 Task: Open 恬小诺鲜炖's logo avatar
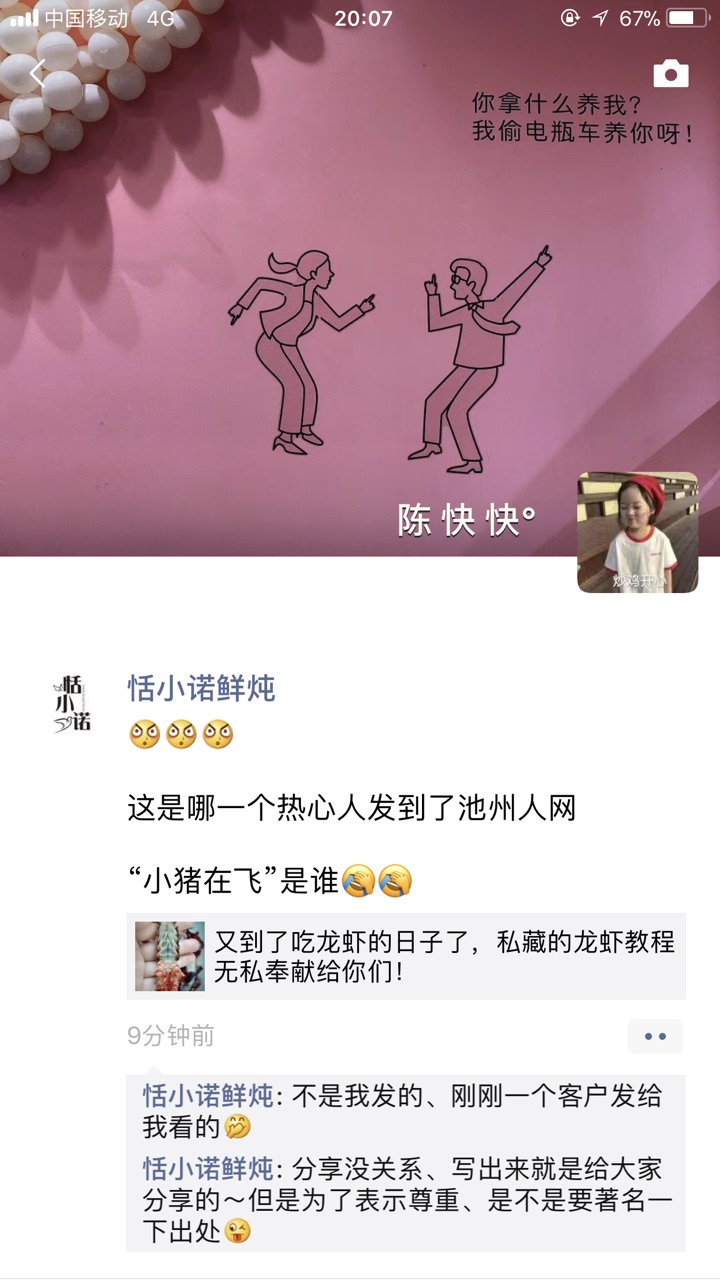click(73, 705)
